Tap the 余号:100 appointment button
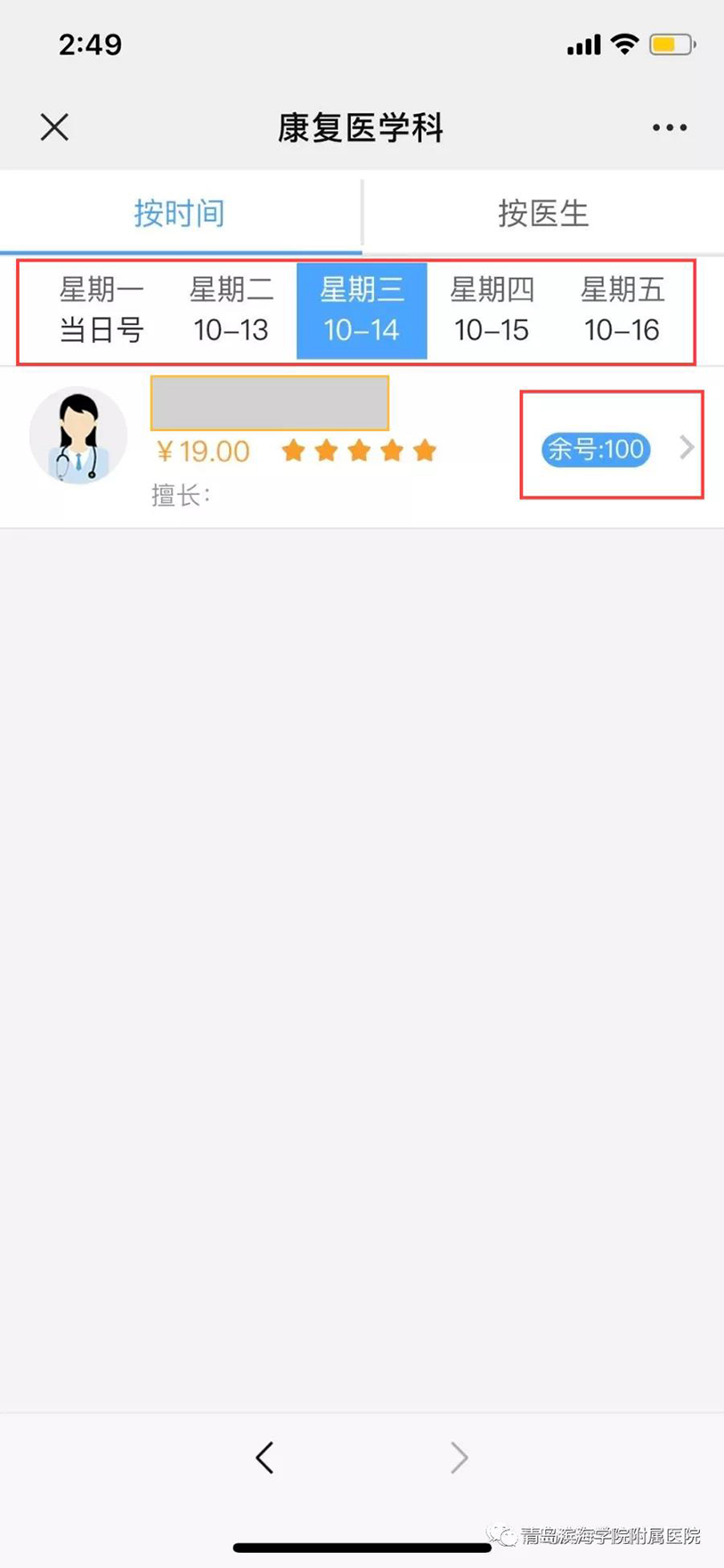Image resolution: width=724 pixels, height=1568 pixels. (596, 449)
